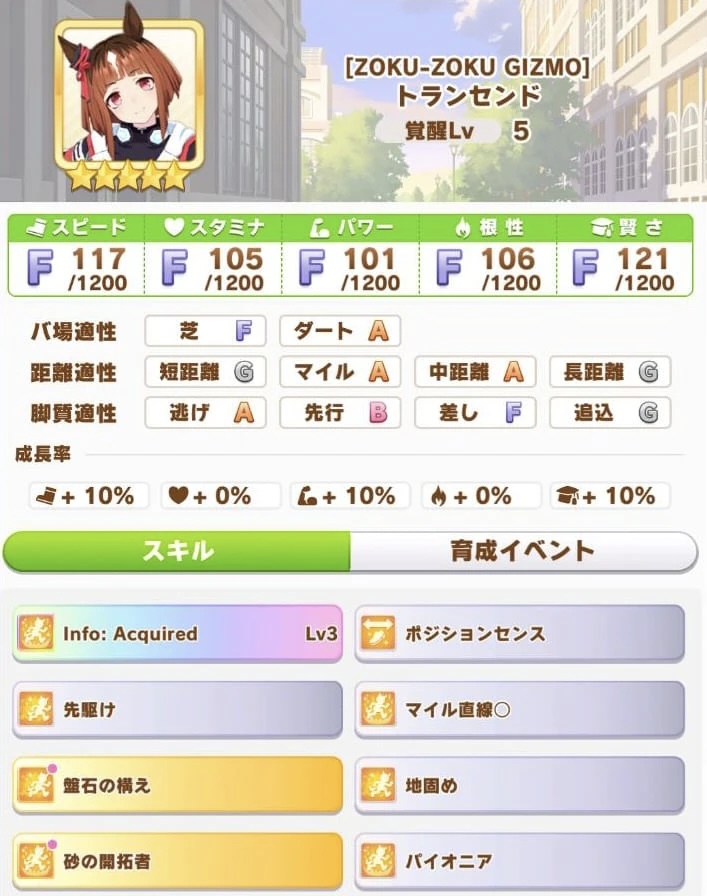Show details for the 盤石の構え skill
The height and width of the screenshot is (896, 707).
[x=178, y=785]
